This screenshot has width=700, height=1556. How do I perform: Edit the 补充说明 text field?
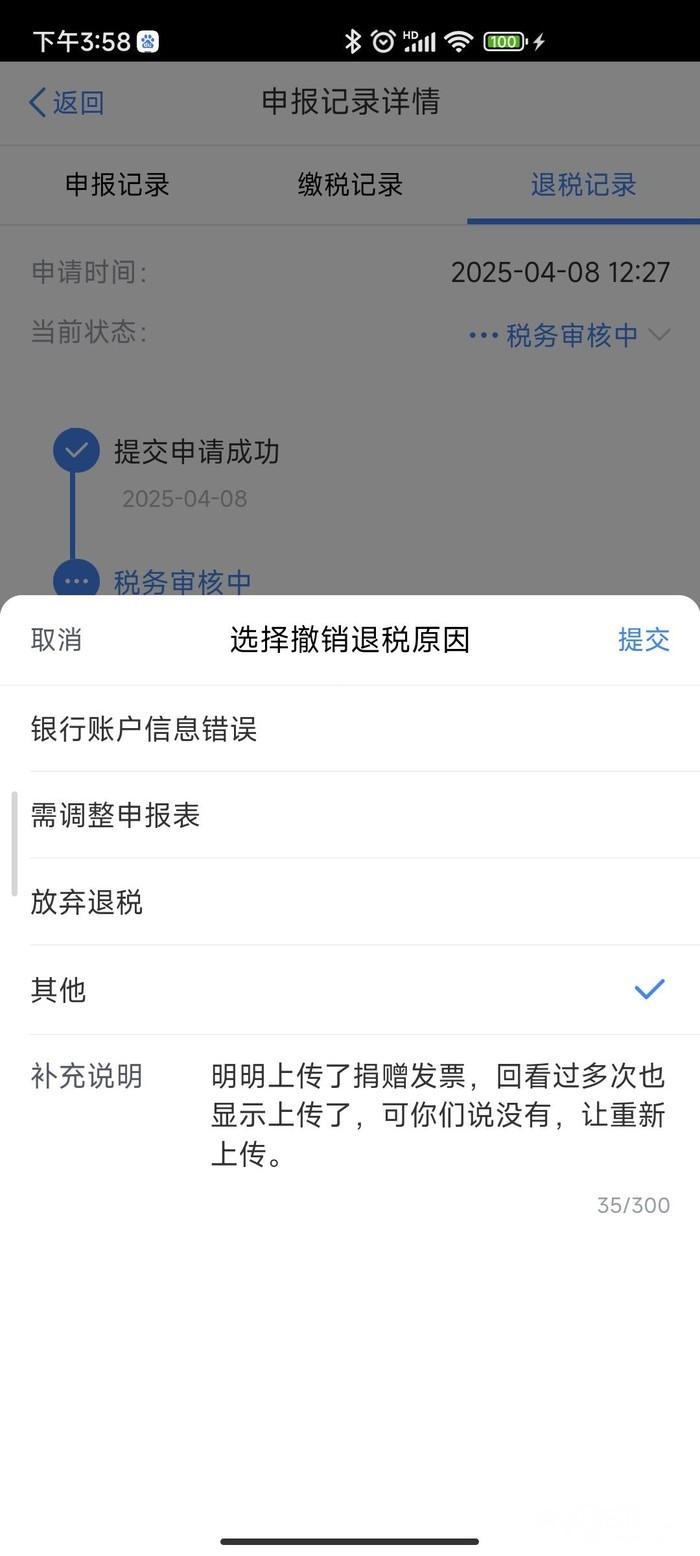tap(438, 1115)
